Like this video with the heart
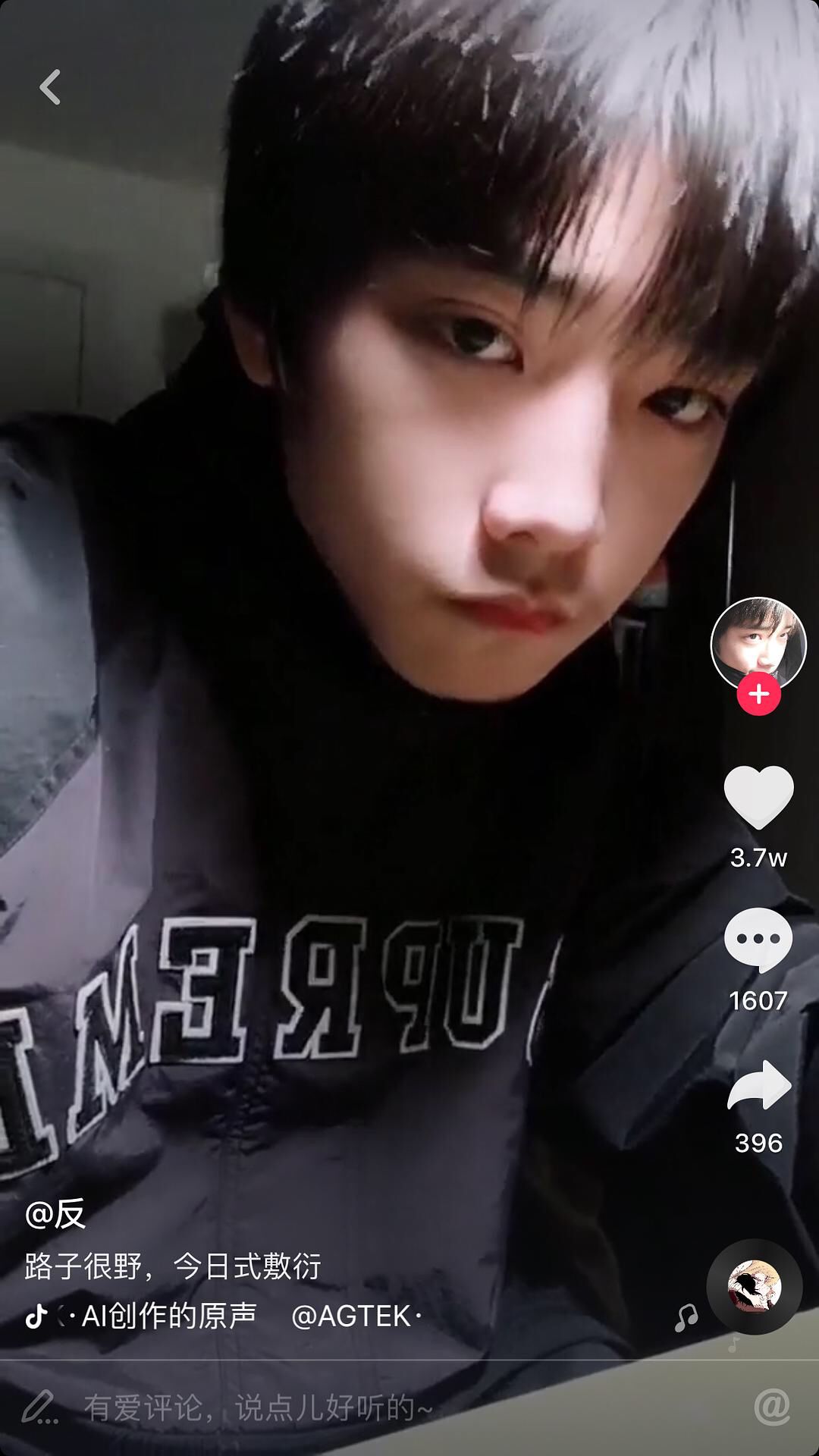The image size is (819, 1456). point(758,798)
